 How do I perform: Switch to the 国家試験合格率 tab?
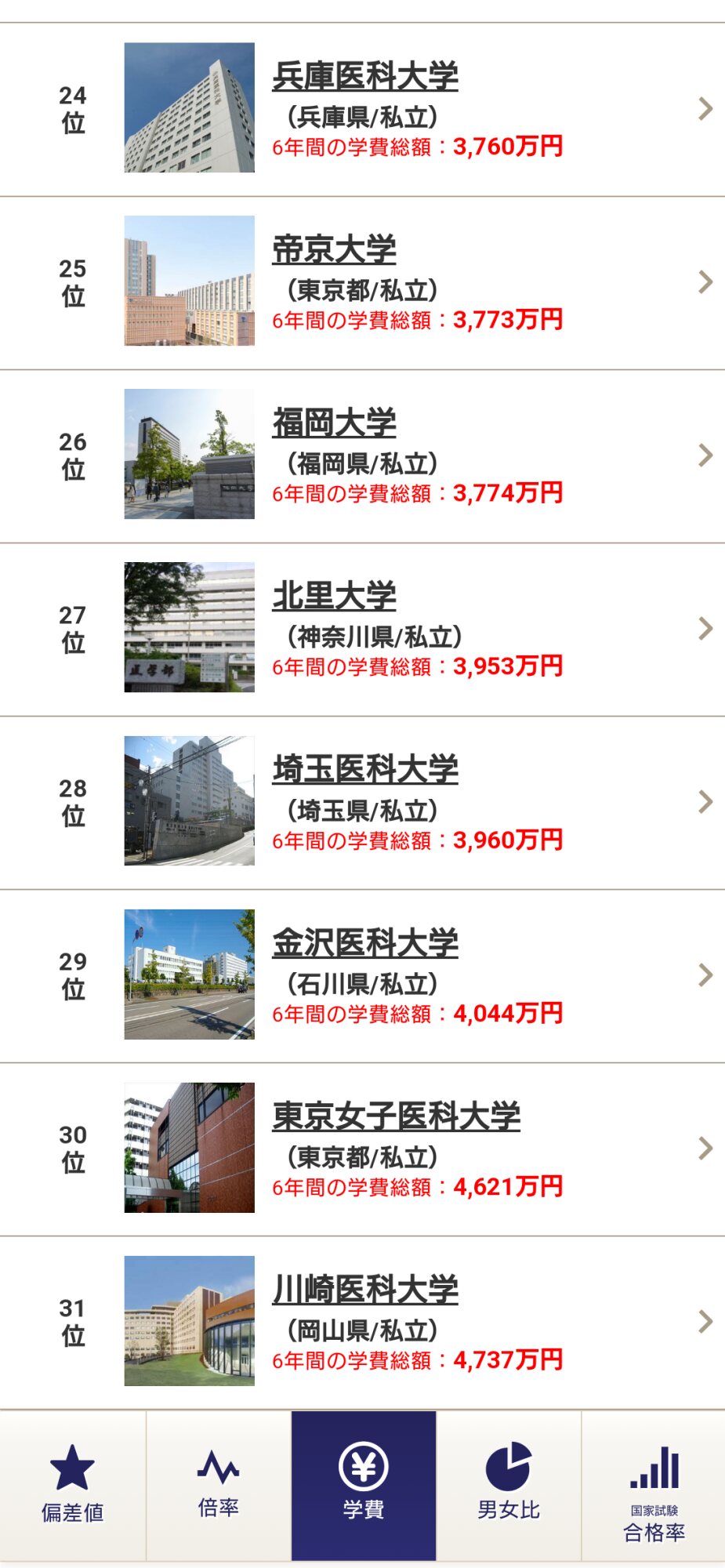coord(654,1485)
